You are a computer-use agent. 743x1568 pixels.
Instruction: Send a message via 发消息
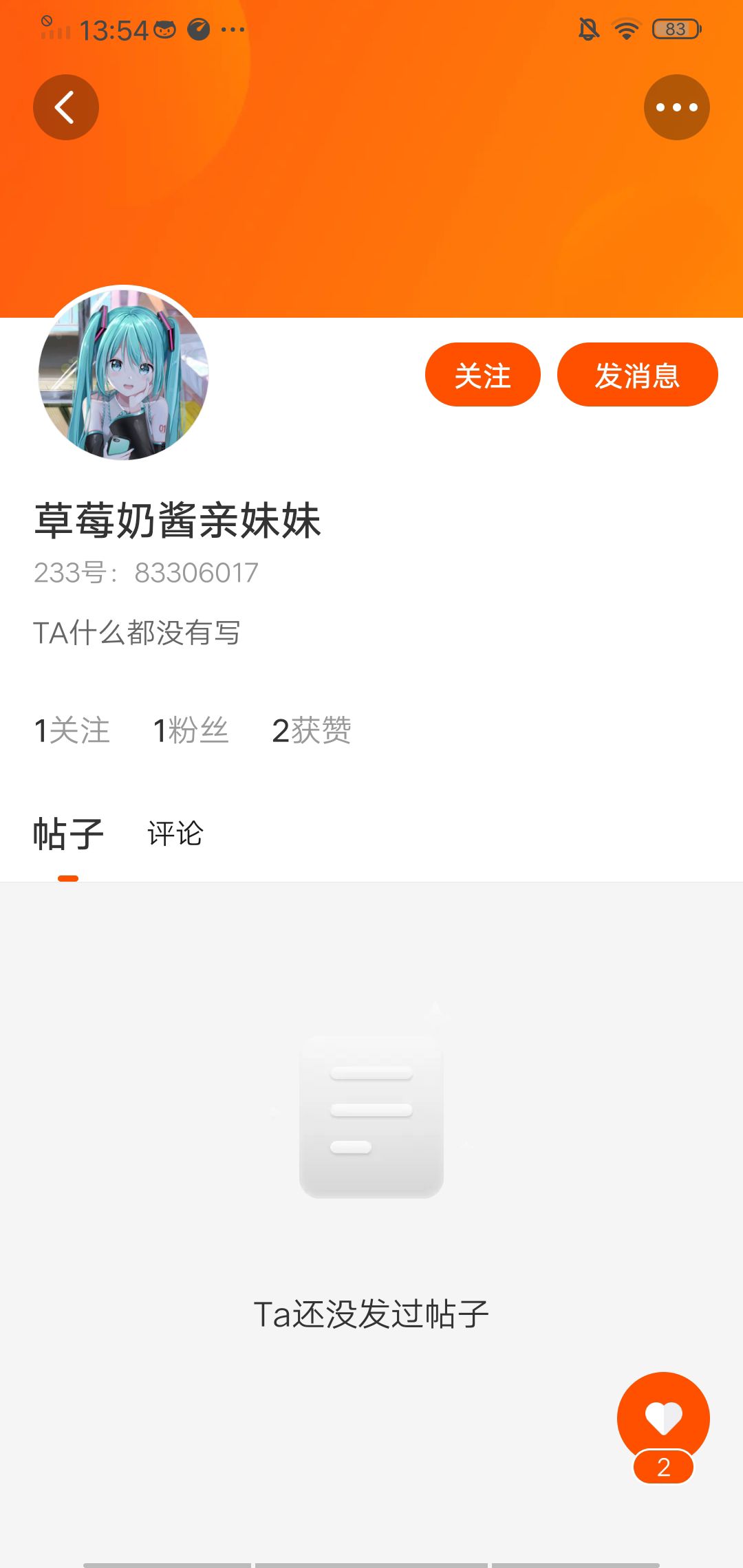tap(638, 375)
